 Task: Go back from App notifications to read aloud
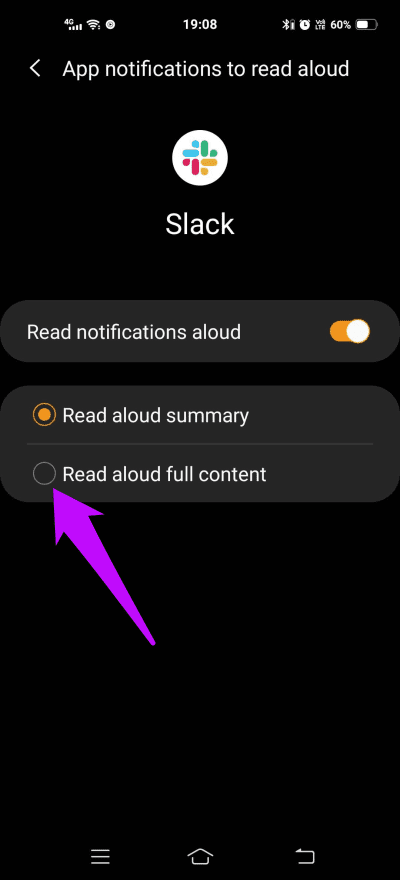(35, 69)
